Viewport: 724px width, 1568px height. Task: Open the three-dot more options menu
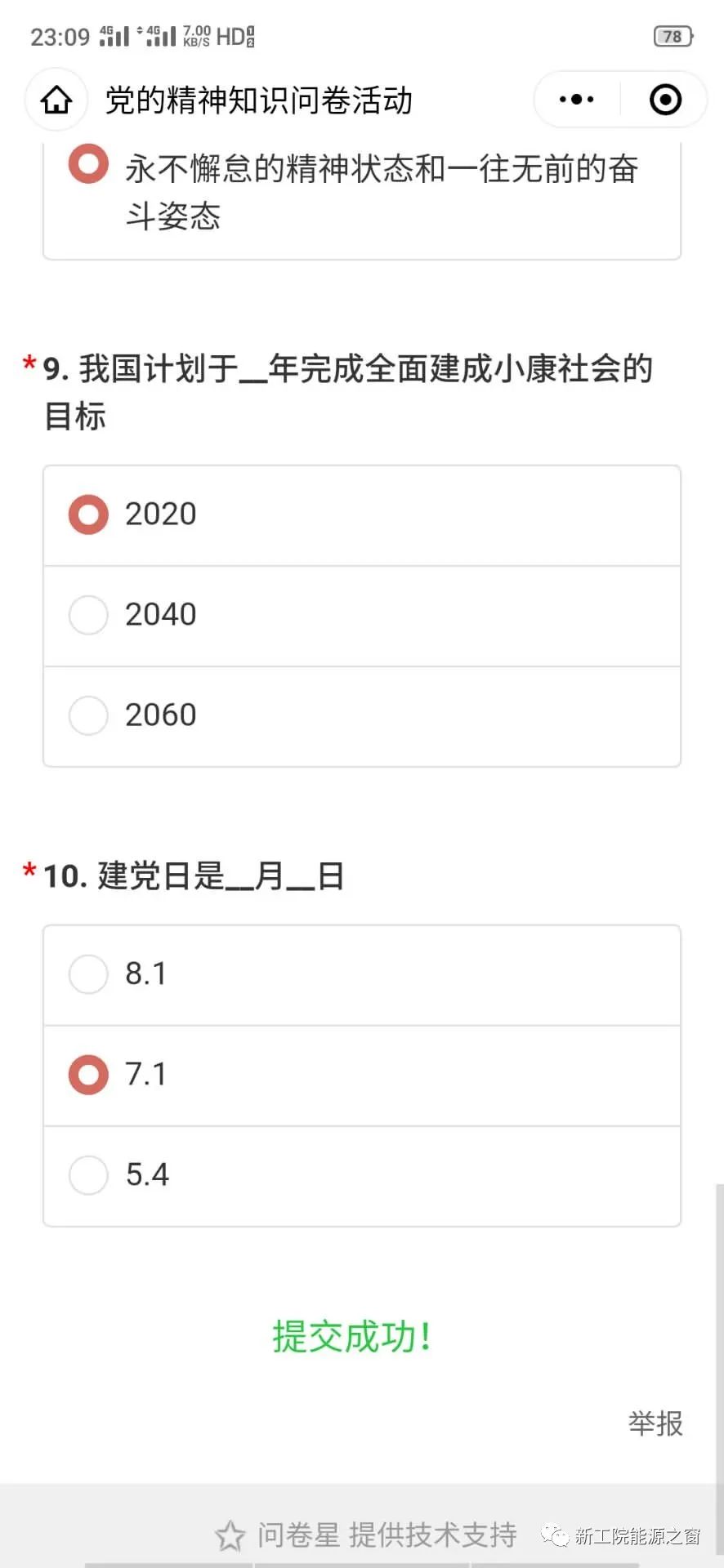click(574, 99)
